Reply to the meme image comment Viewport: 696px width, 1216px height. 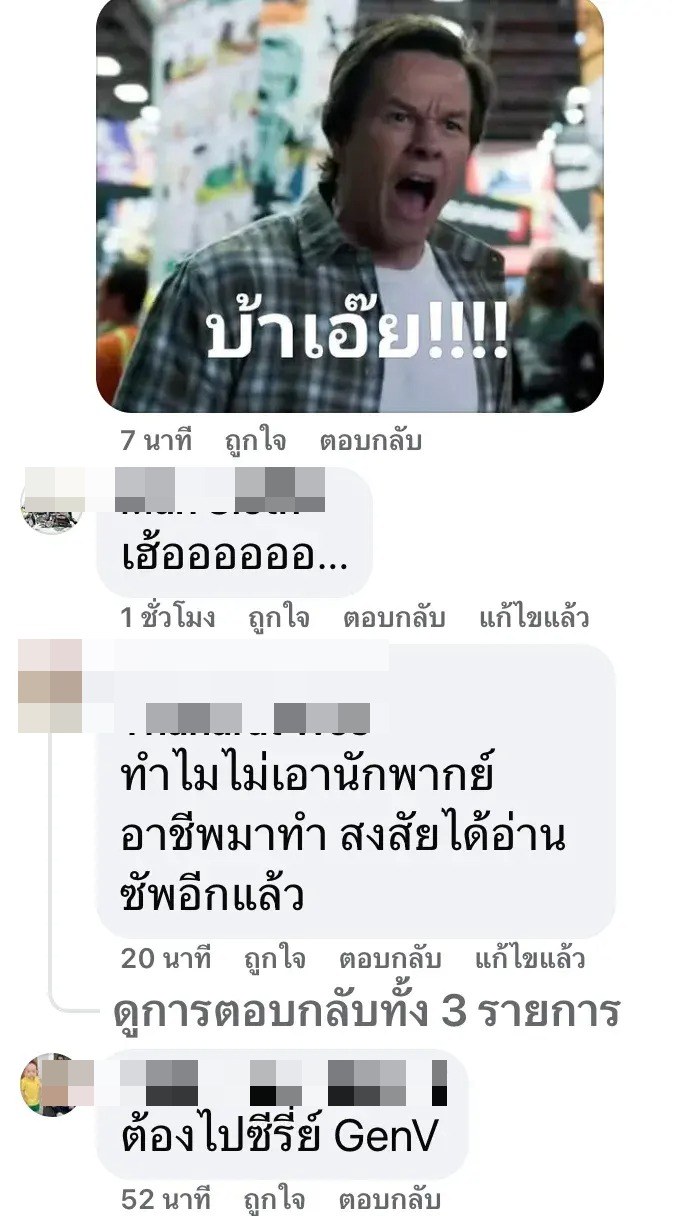coord(370,441)
